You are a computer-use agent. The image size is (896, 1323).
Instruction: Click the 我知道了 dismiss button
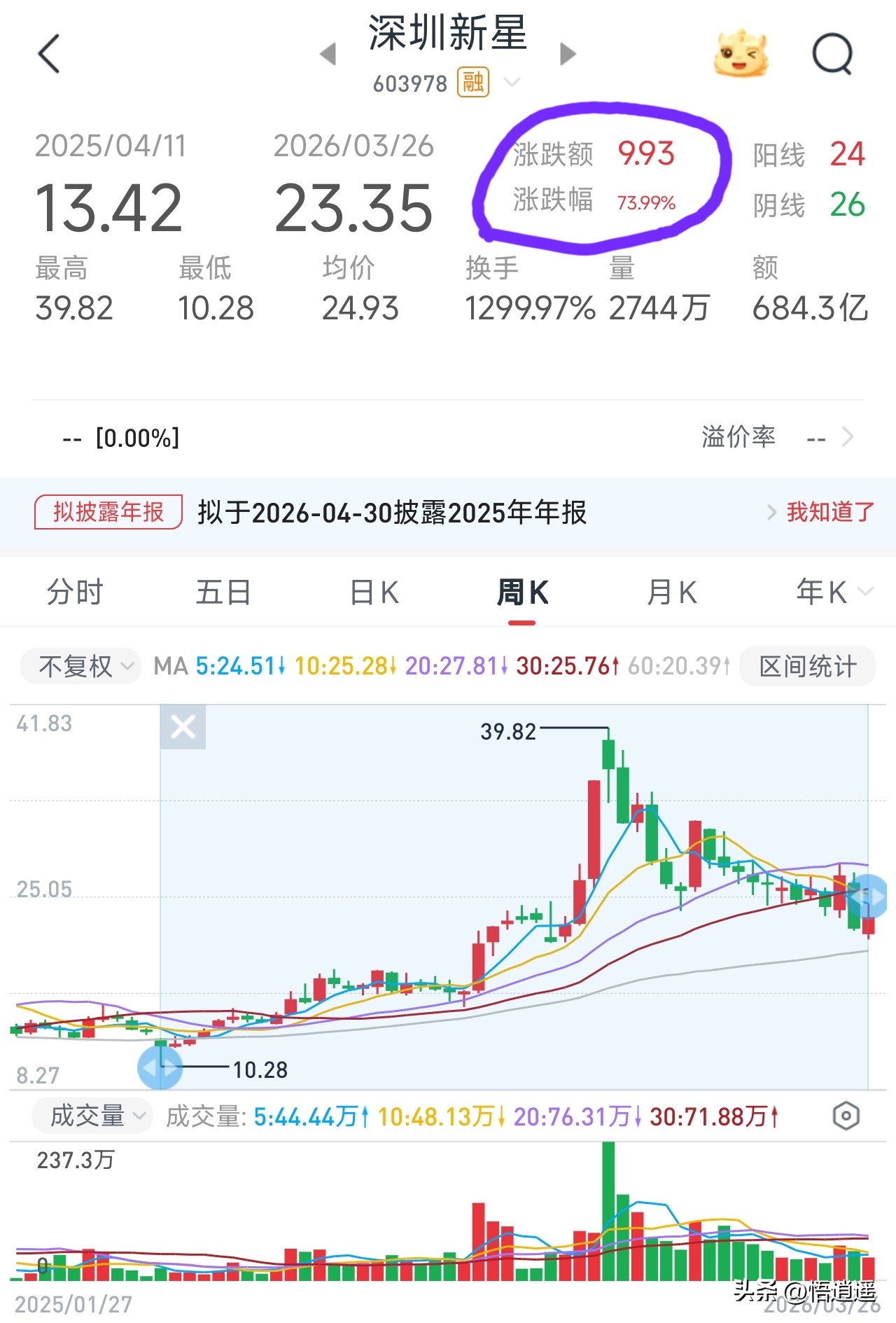click(x=829, y=513)
